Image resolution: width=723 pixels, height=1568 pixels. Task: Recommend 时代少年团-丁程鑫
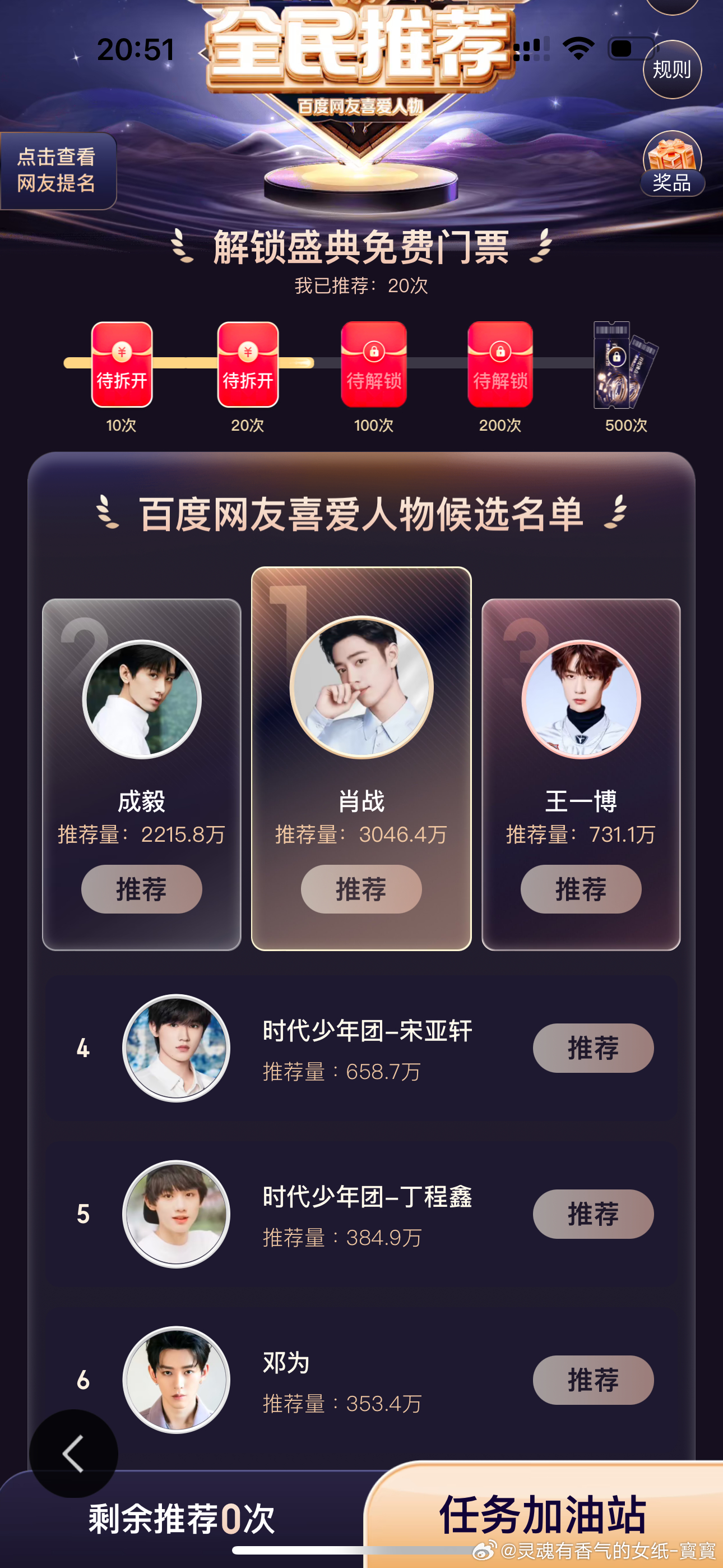coord(593,1214)
